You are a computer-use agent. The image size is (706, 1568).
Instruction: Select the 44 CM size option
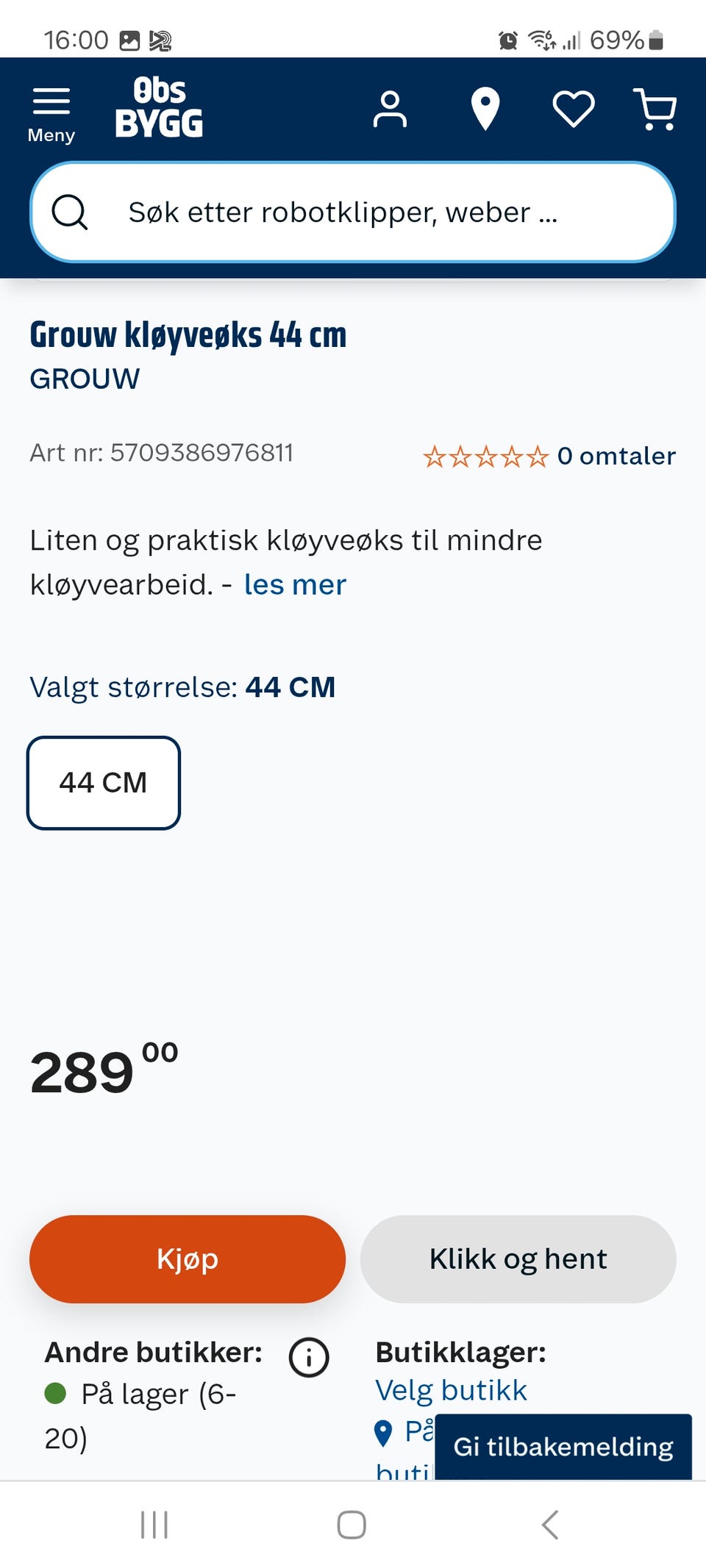tap(103, 782)
